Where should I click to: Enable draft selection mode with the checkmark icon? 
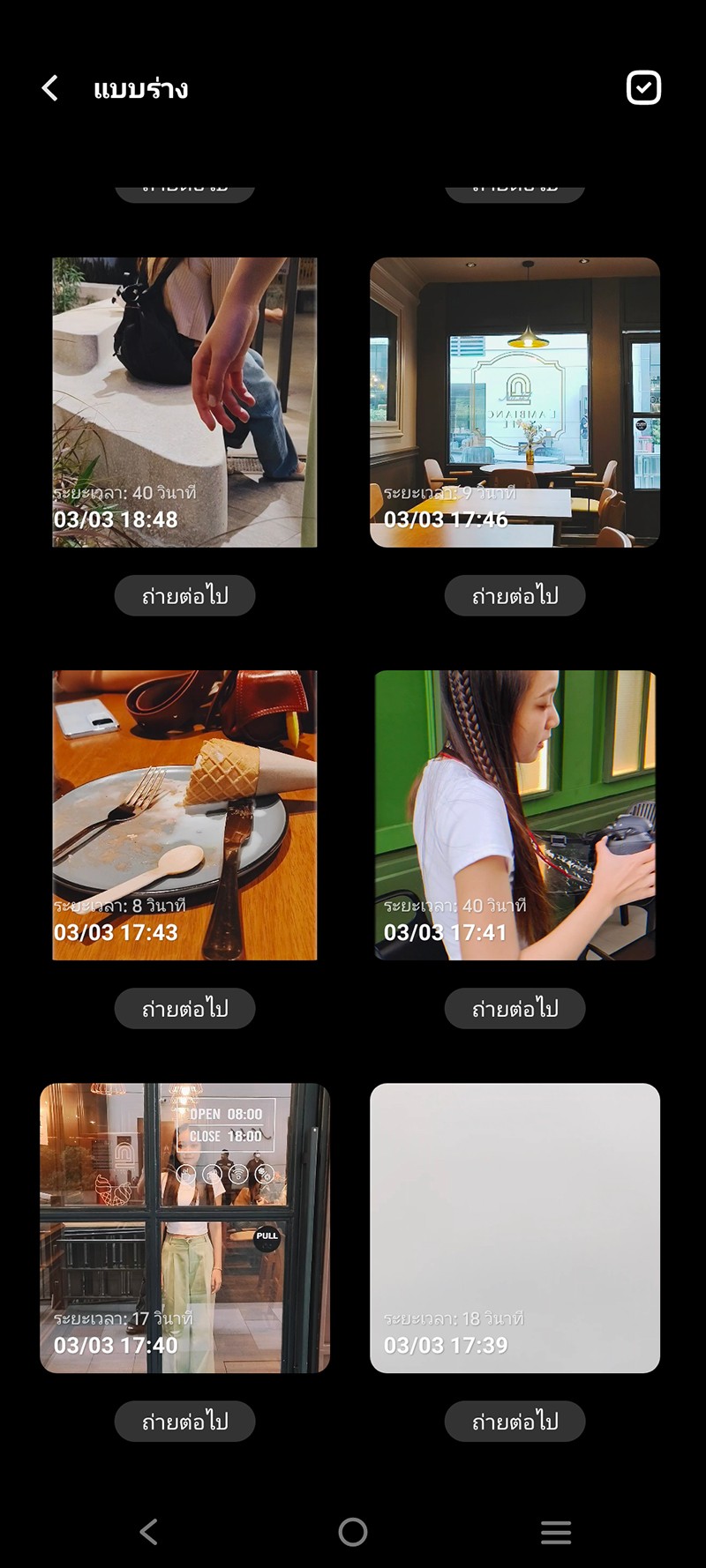coord(643,88)
